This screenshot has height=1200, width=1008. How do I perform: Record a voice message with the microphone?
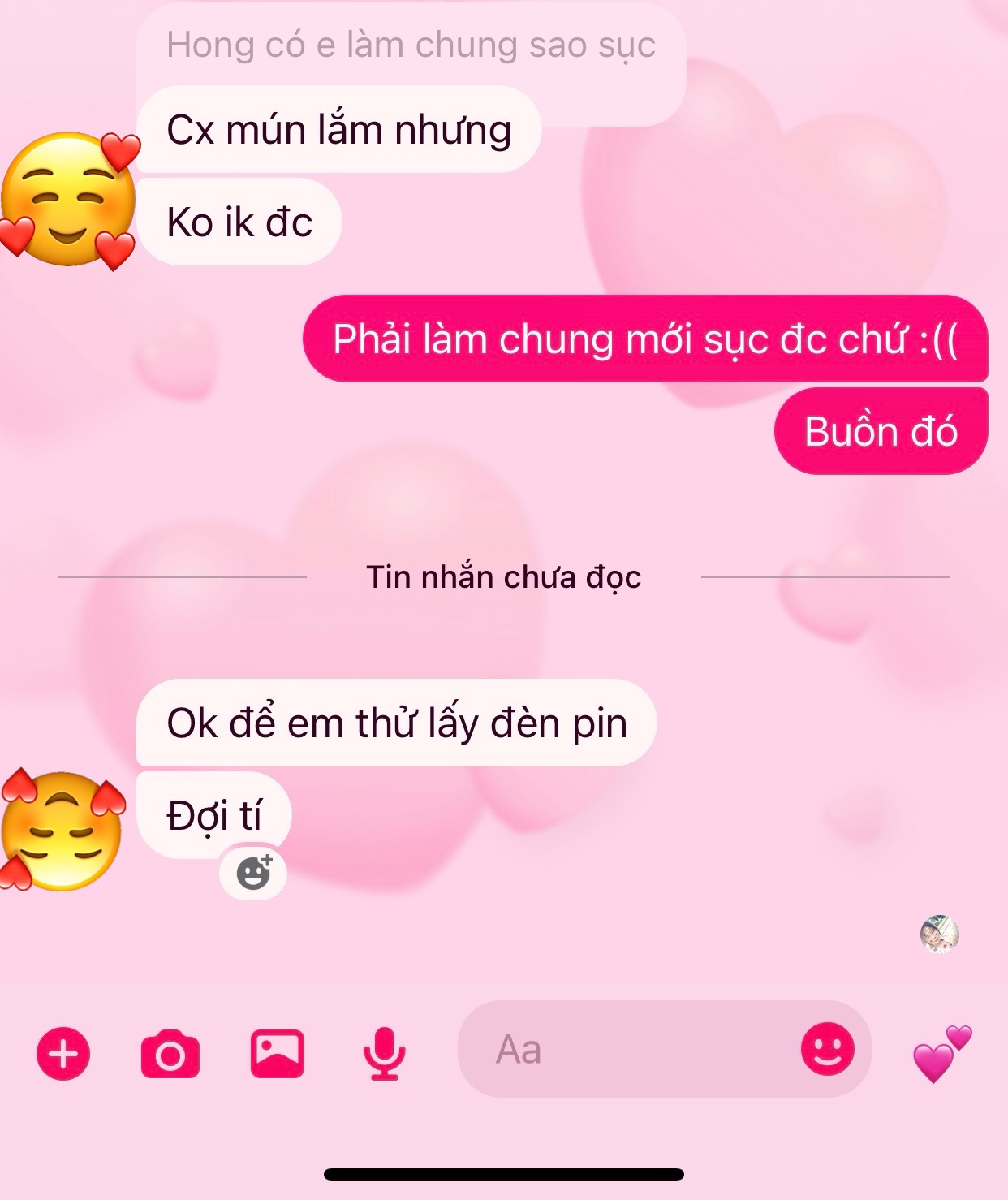pyautogui.click(x=384, y=1054)
